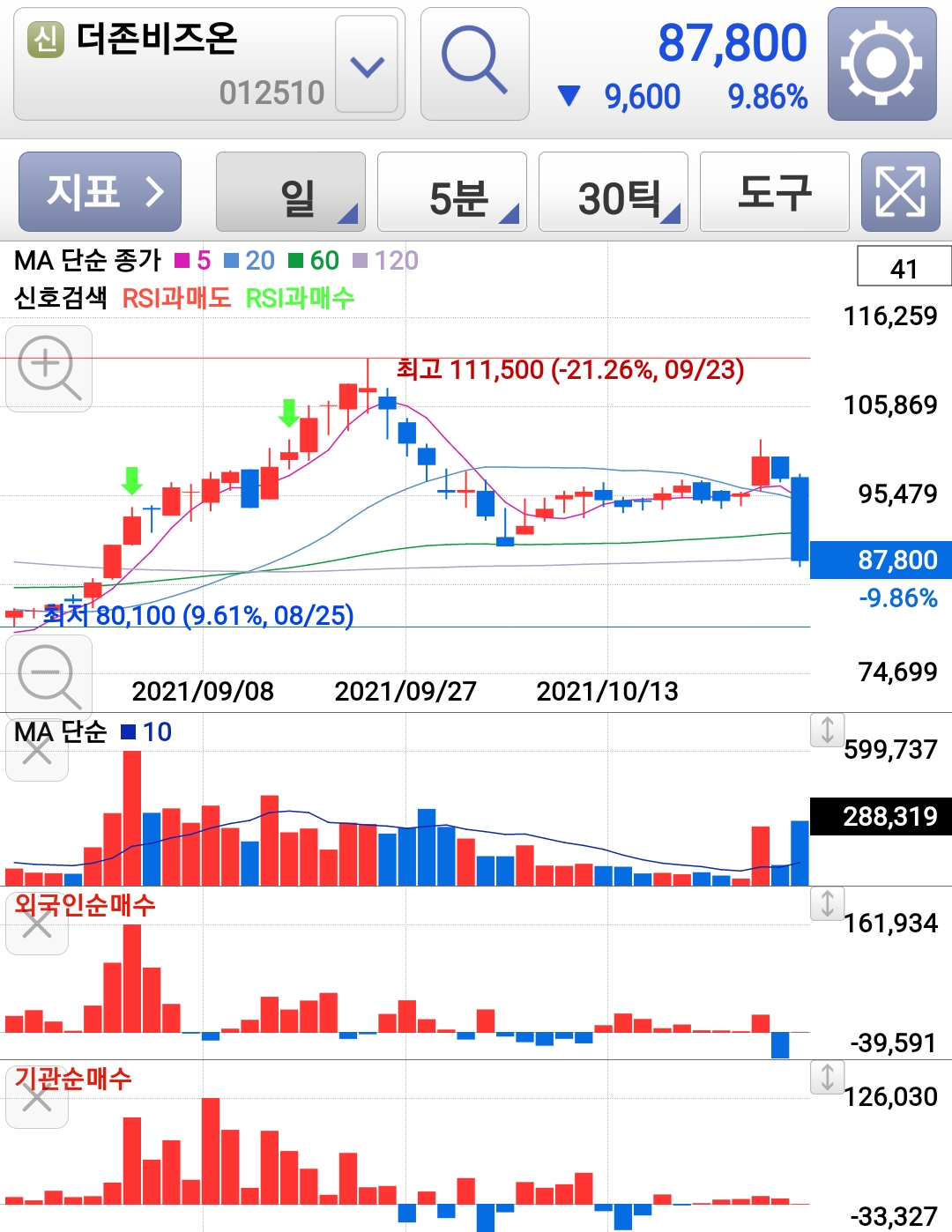Viewport: 952px width, 1232px height.
Task: Remove the volume MA 단순 panel
Action: [37, 751]
